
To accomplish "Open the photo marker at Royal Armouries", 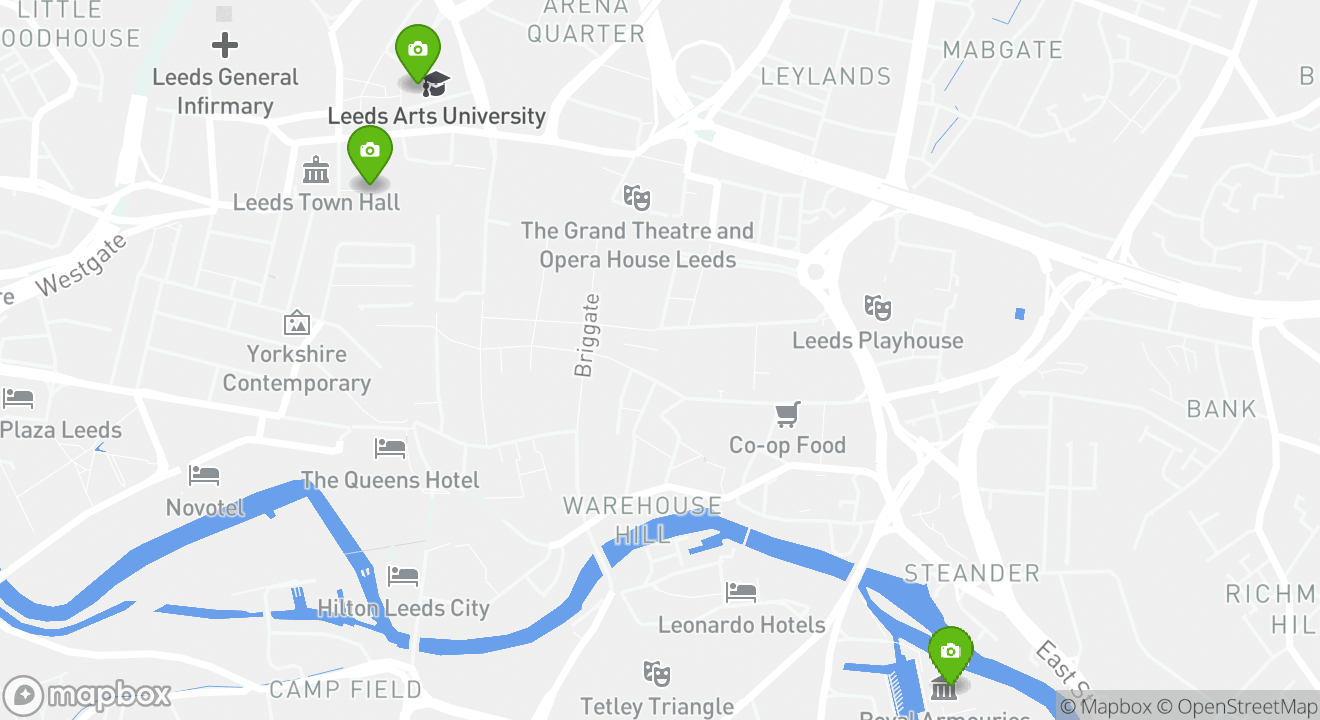I will [950, 653].
